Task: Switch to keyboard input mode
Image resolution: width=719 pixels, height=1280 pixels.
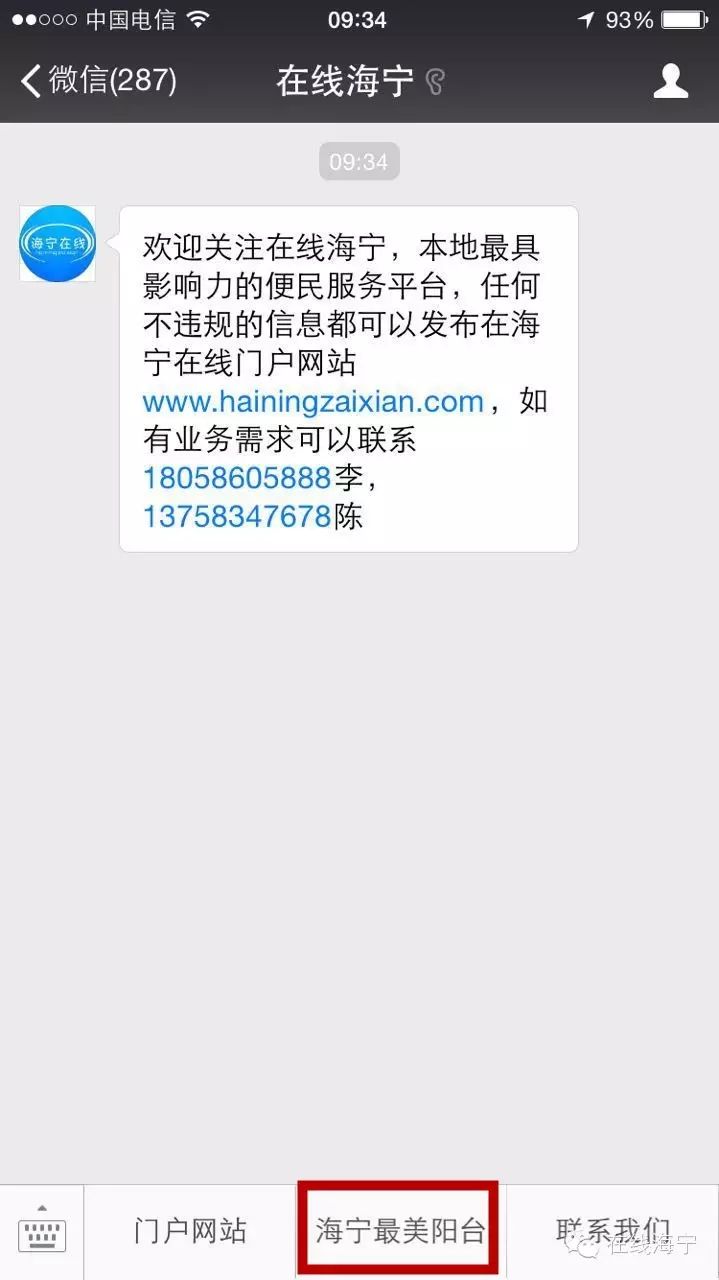Action: pos(42,1231)
